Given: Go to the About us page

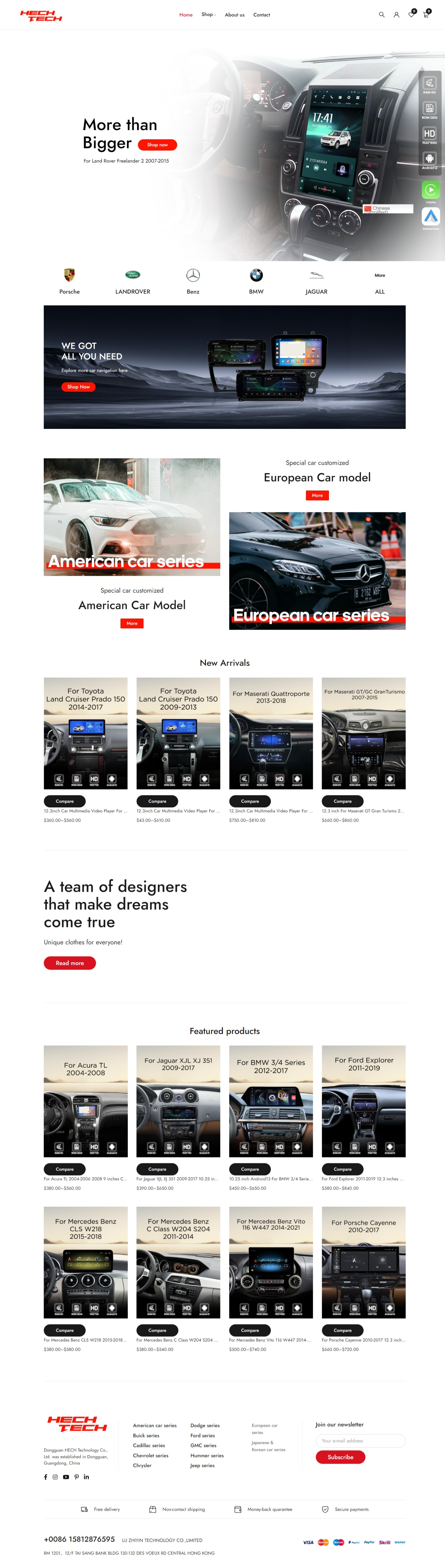Looking at the screenshot, I should tap(234, 15).
